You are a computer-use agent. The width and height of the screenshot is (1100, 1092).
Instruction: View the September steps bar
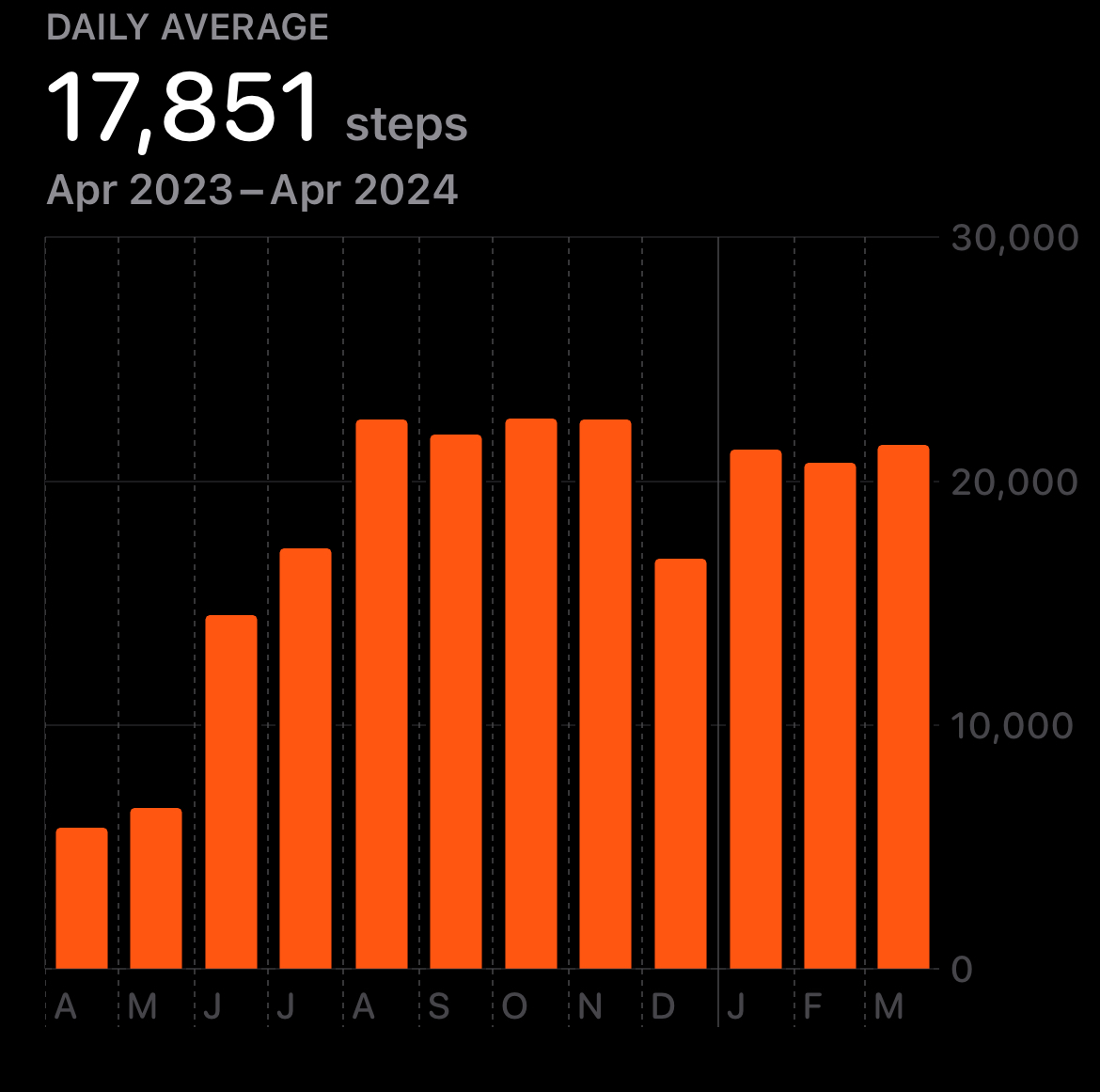456,701
